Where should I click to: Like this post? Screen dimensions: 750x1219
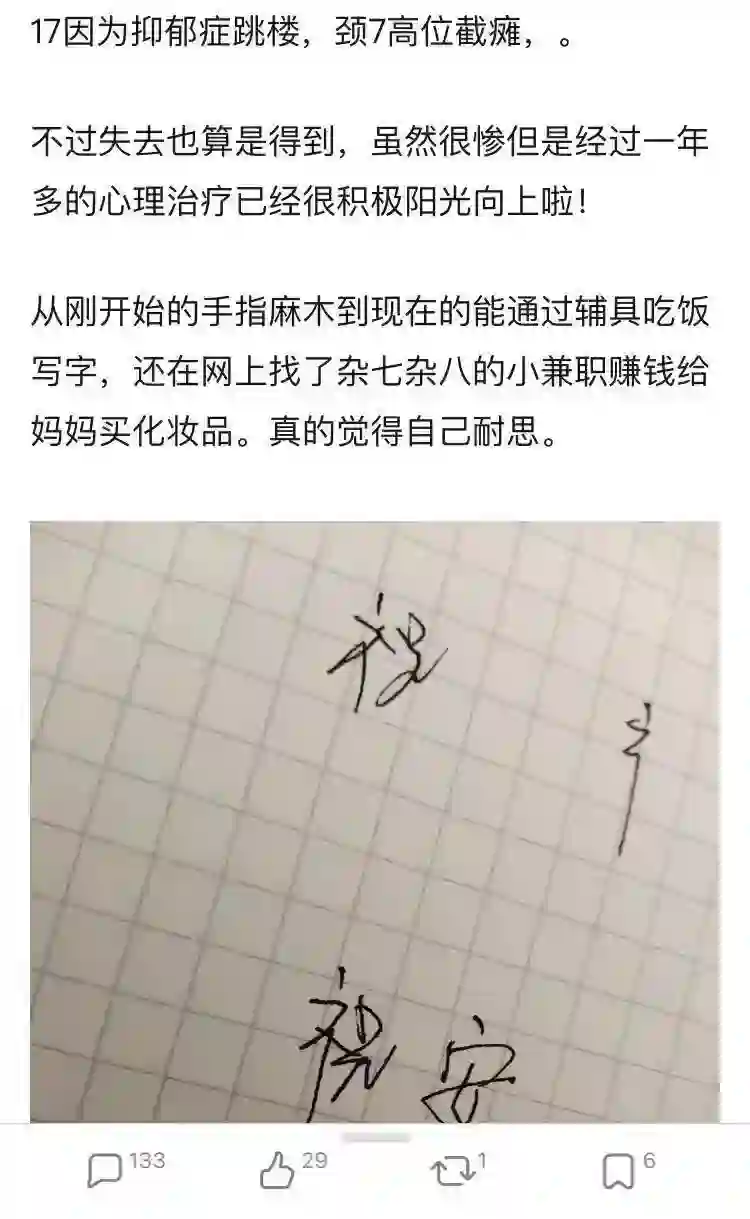click(278, 1170)
